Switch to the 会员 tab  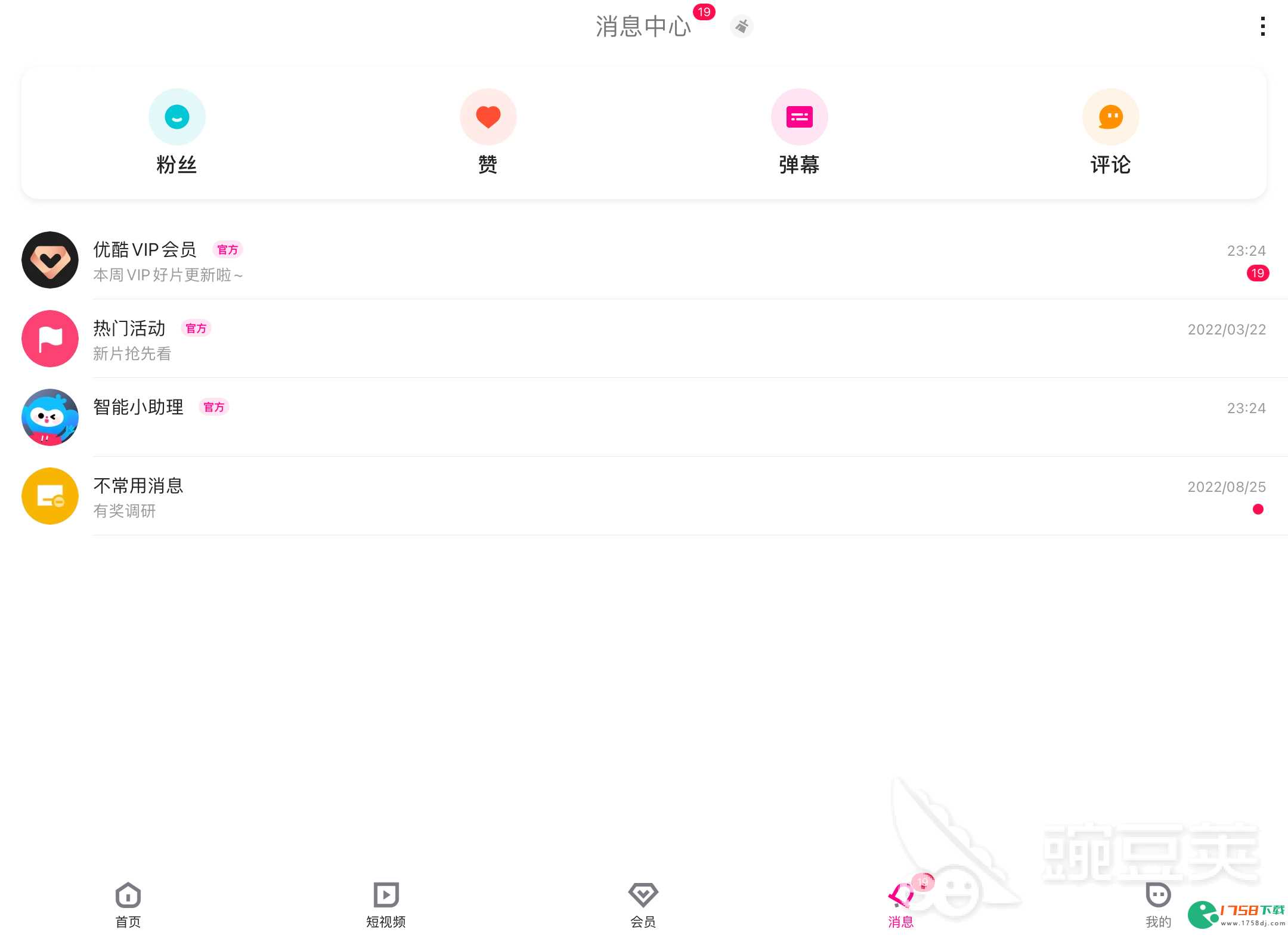click(x=643, y=904)
